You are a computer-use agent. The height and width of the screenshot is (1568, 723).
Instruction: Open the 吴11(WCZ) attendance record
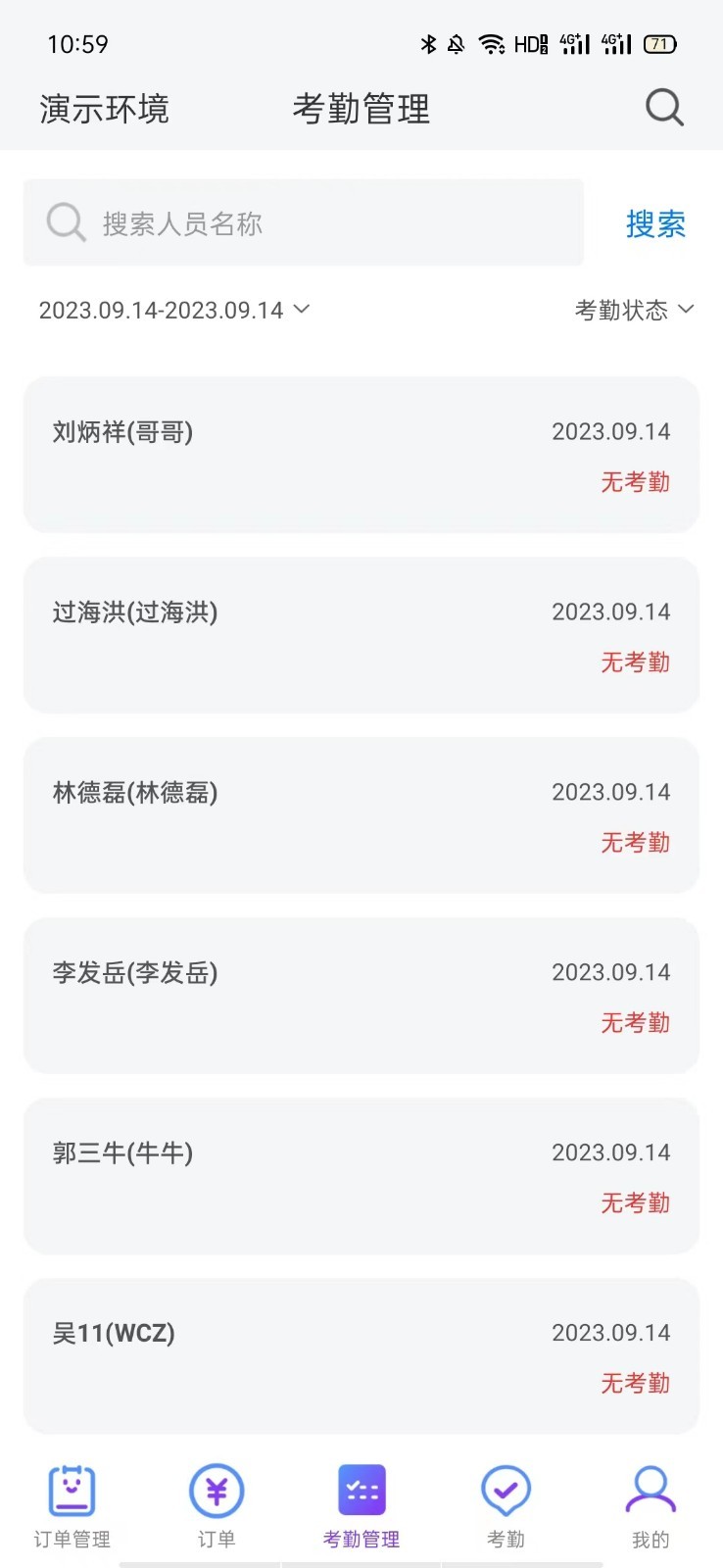[361, 1356]
